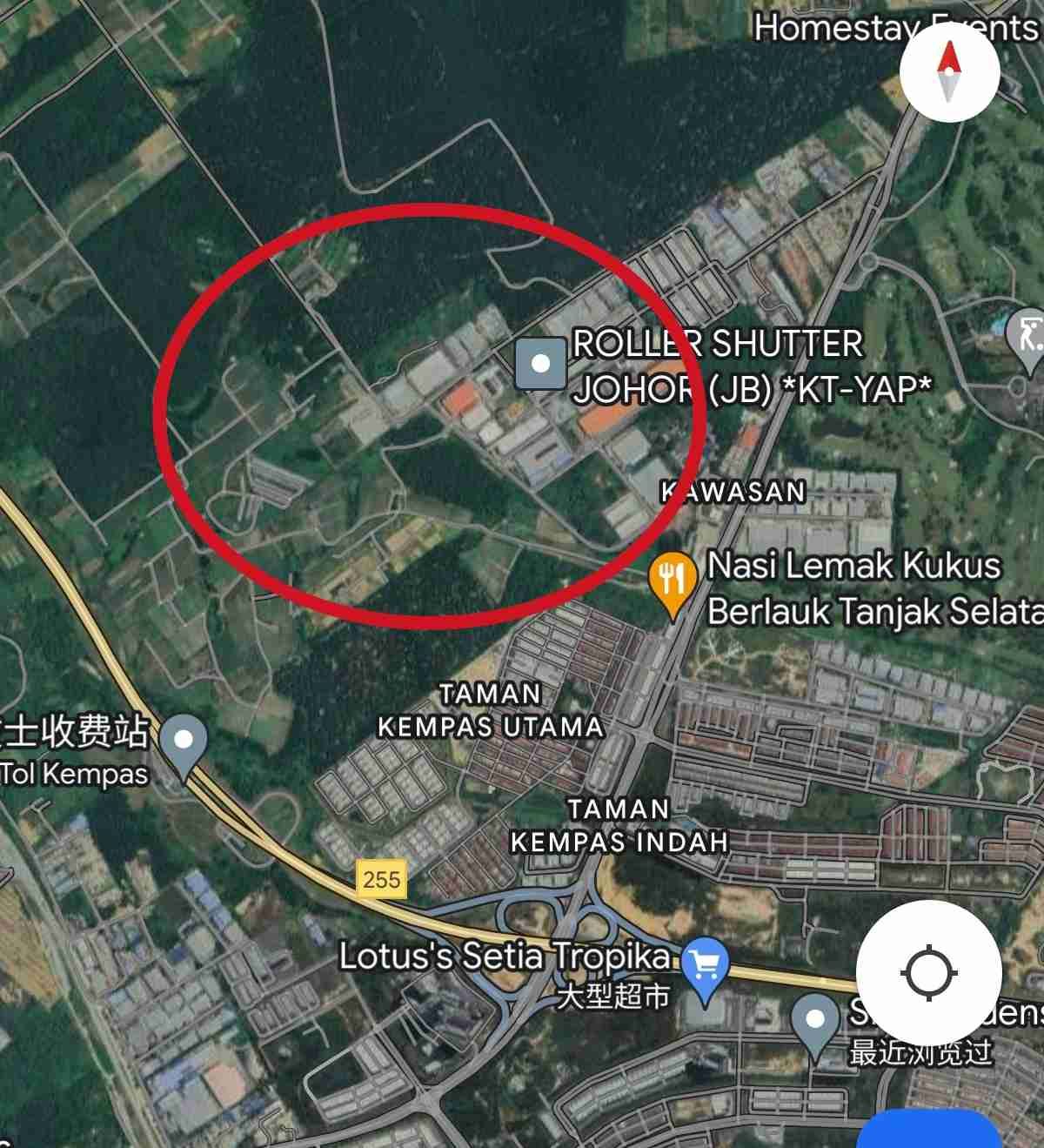This screenshot has width=1044, height=1148.
Task: Open the Tol Kempas place pin
Action: pyautogui.click(x=184, y=742)
